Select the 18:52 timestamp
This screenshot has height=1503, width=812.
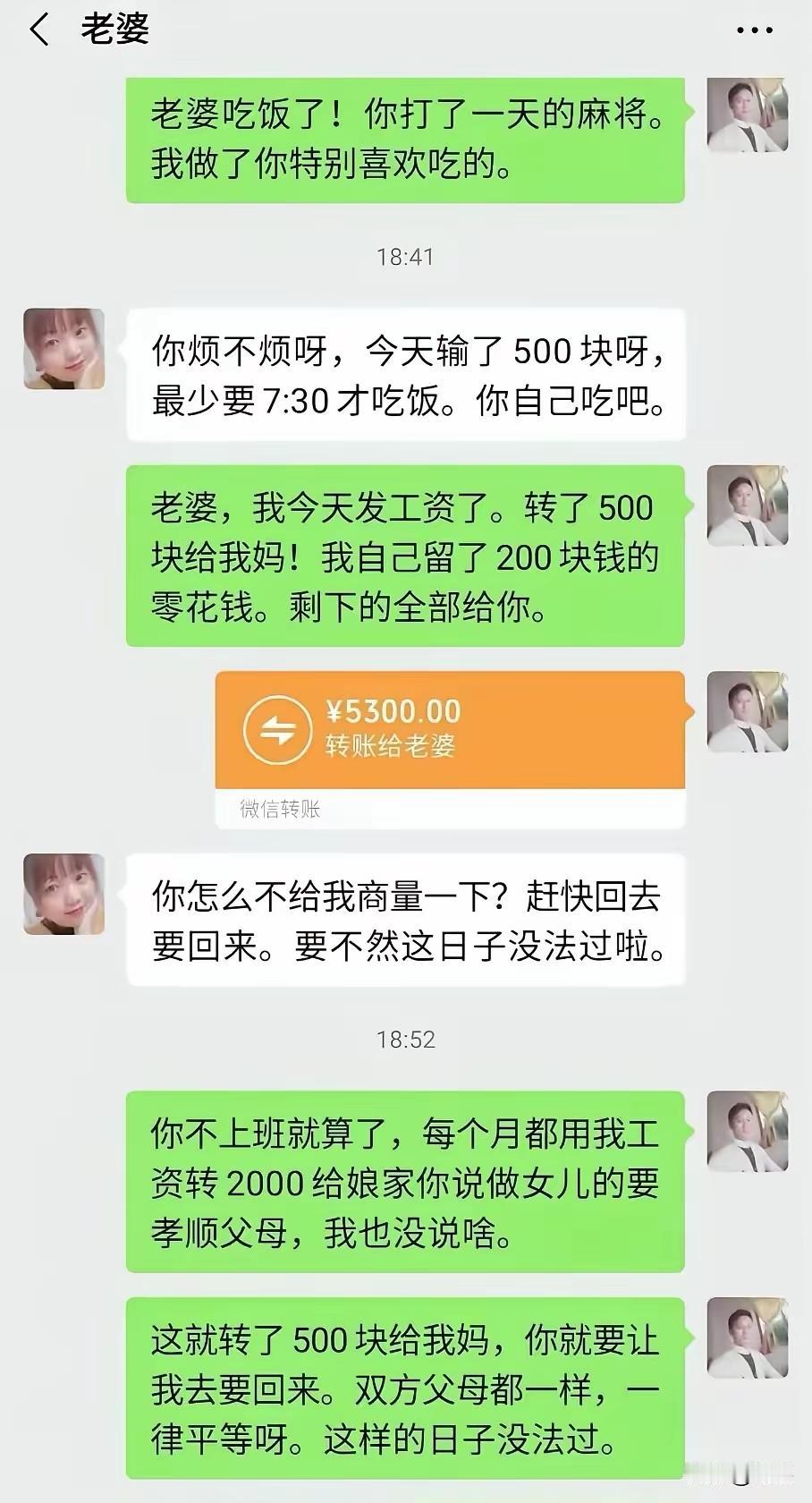407,1040
